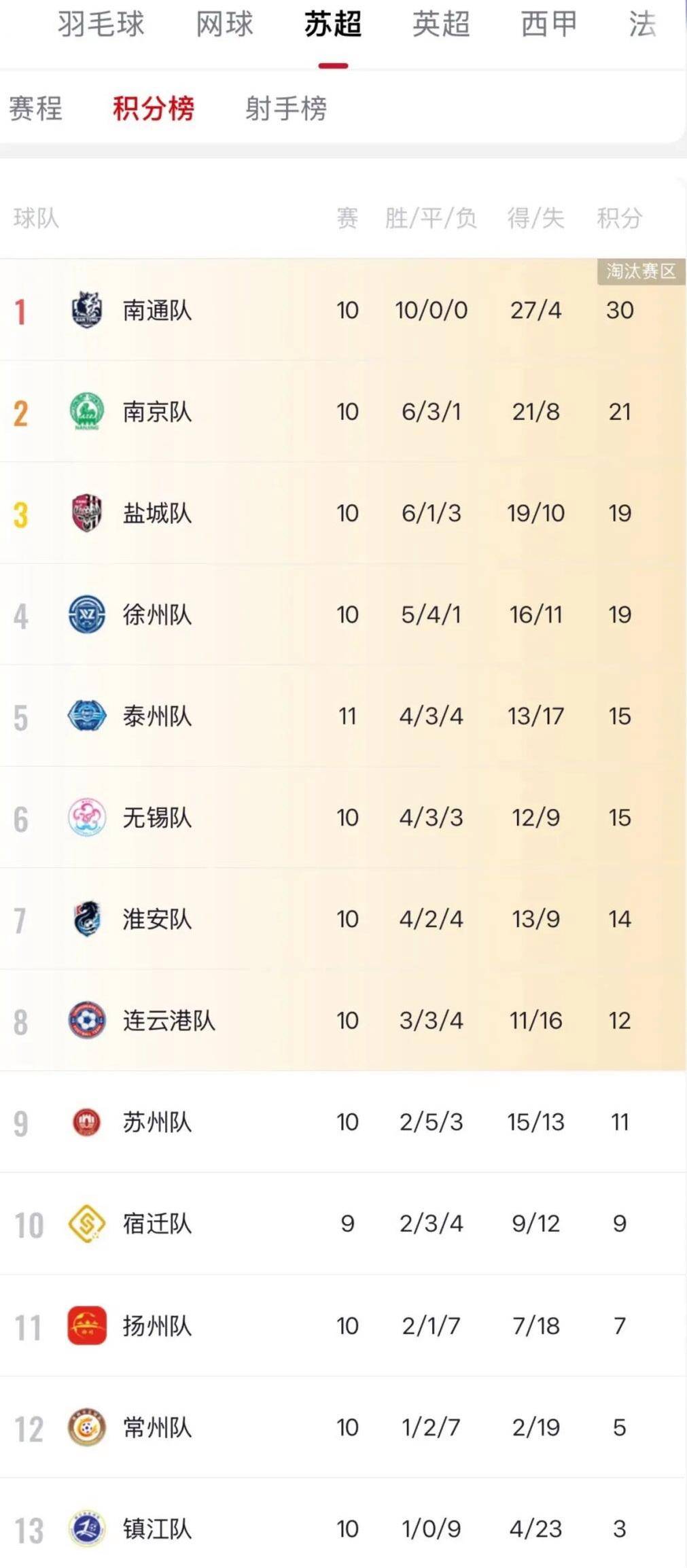This screenshot has height=1568, width=687.
Task: Switch to the 网球 tab
Action: pos(224,24)
